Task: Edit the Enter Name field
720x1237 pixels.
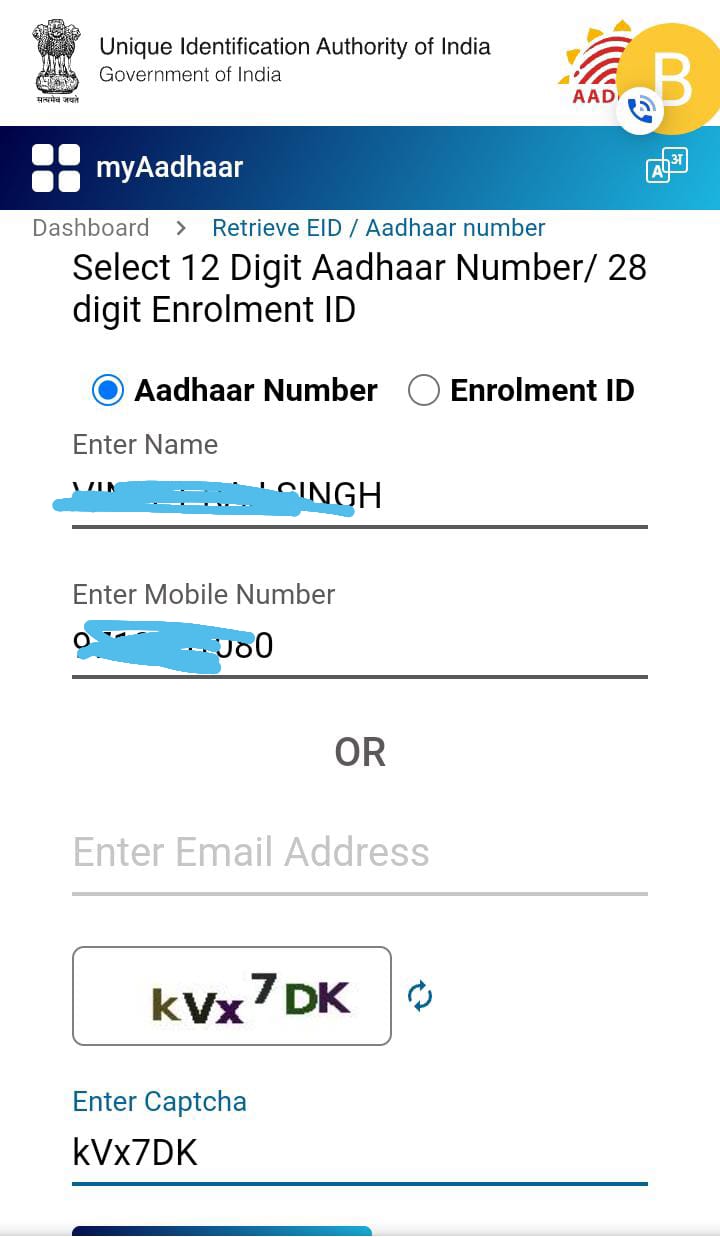Action: [x=359, y=496]
